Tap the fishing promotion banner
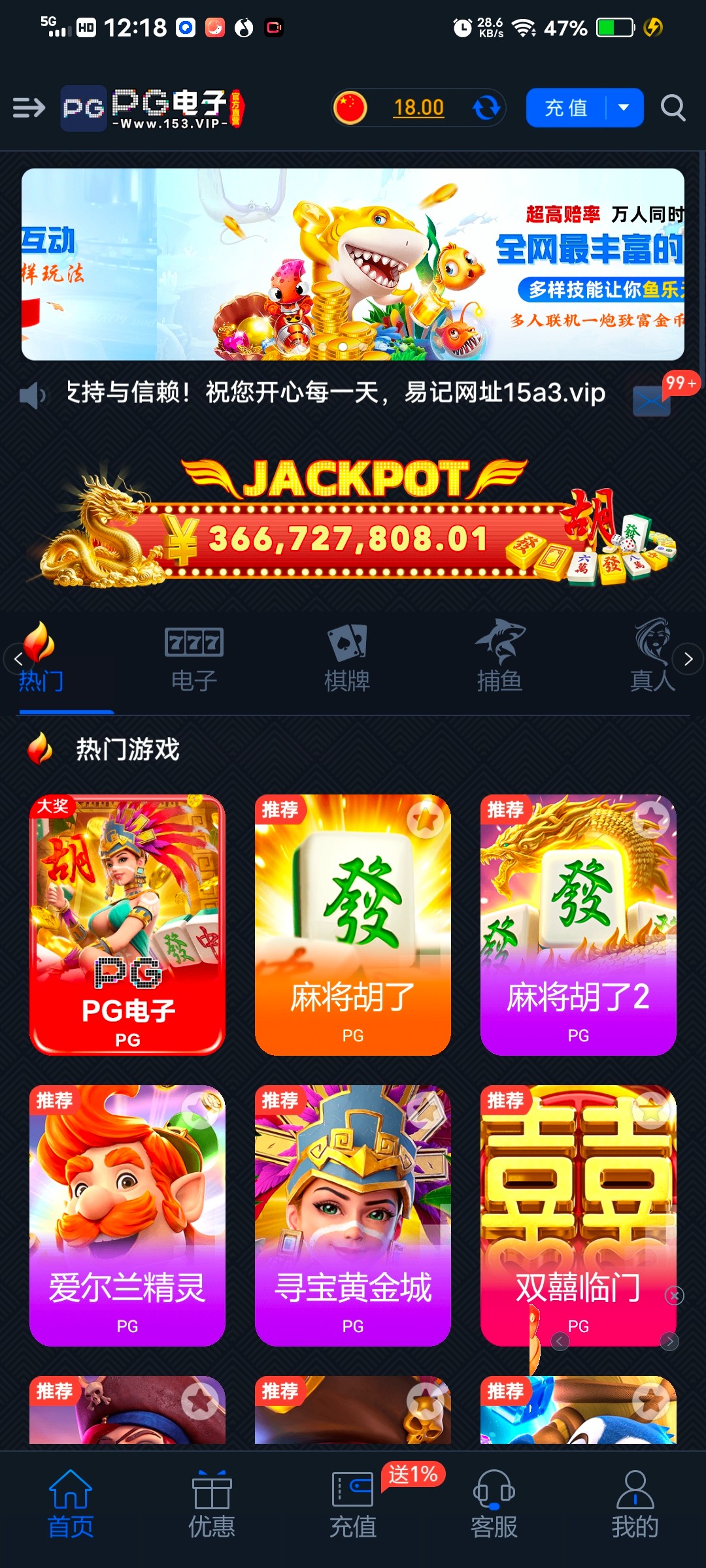The image size is (706, 1568). (x=353, y=264)
